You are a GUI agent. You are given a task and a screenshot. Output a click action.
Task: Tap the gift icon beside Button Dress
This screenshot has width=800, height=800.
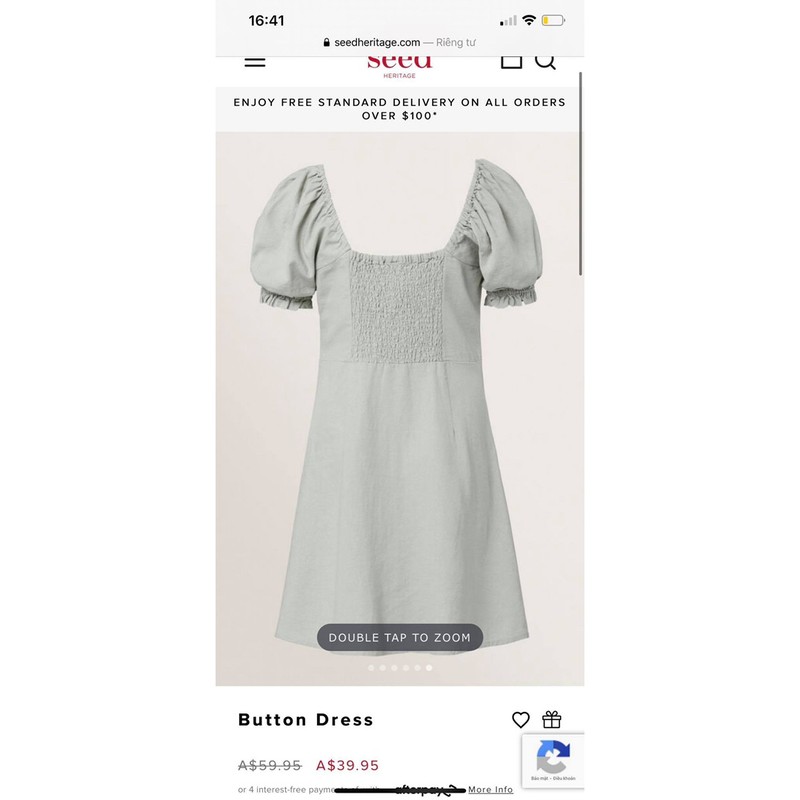click(x=552, y=720)
